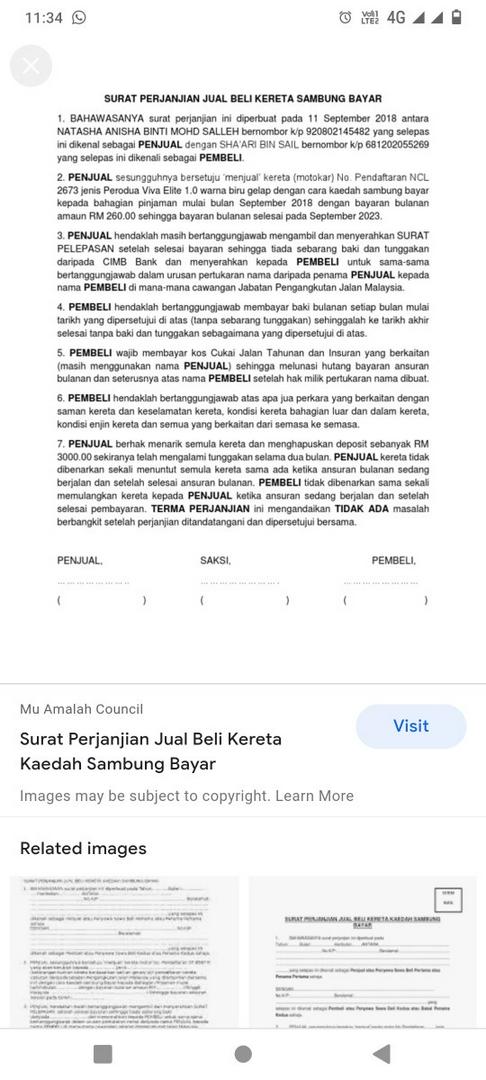Tap the Visit button
Viewport: 486px width, 1080px height.
coord(411,726)
